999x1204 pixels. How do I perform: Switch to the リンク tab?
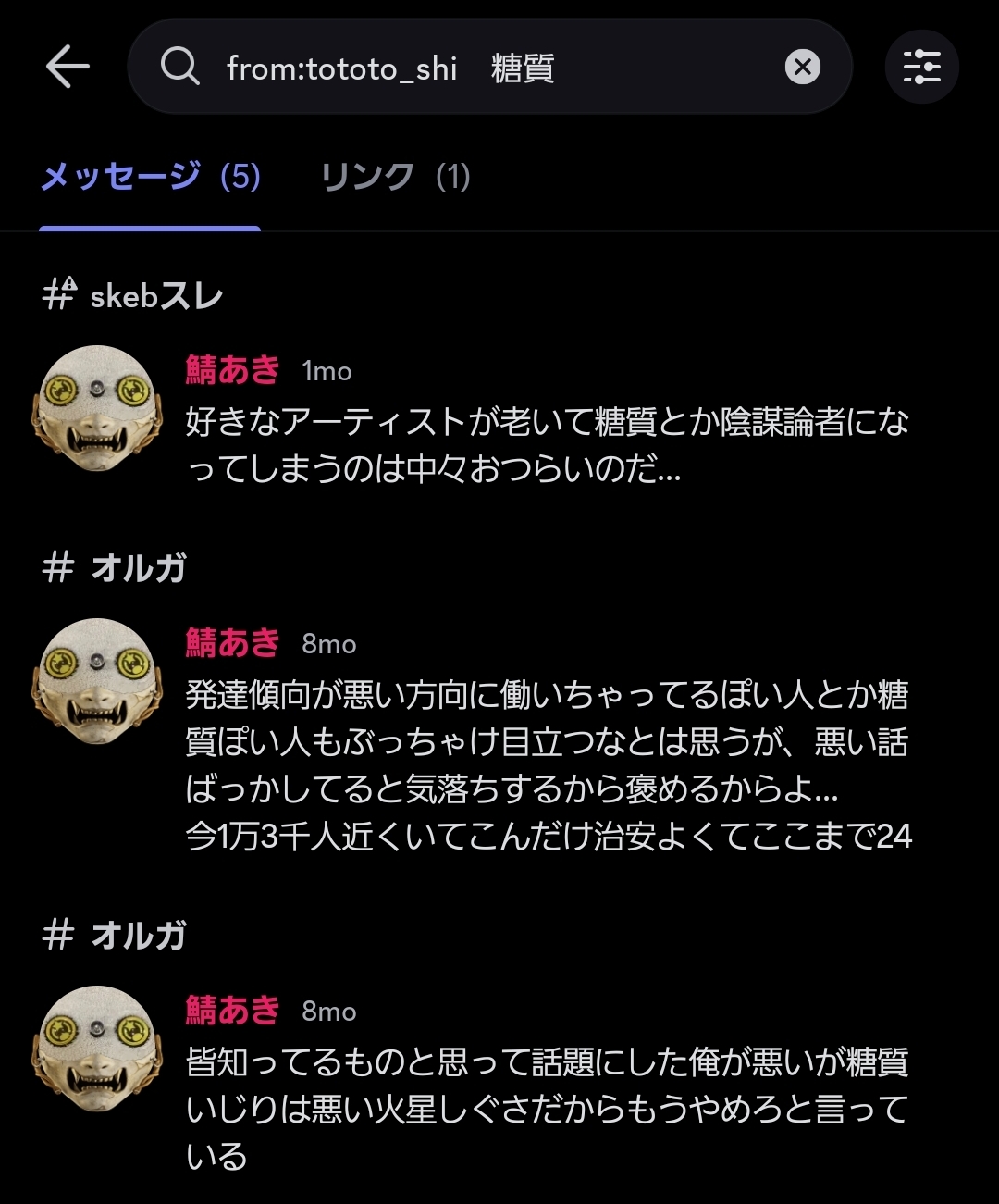(x=395, y=176)
